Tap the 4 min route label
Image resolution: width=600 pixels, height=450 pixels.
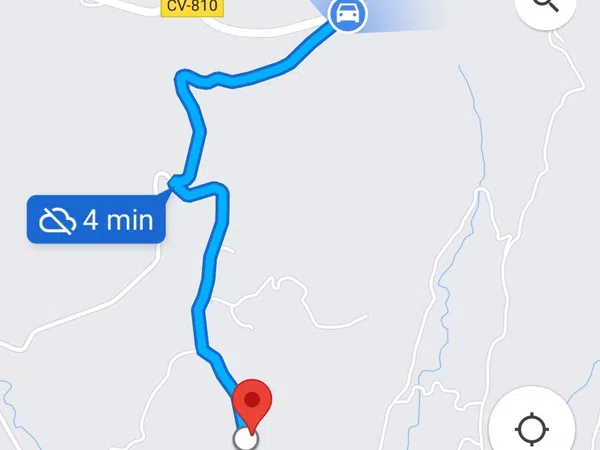pyautogui.click(x=96, y=220)
